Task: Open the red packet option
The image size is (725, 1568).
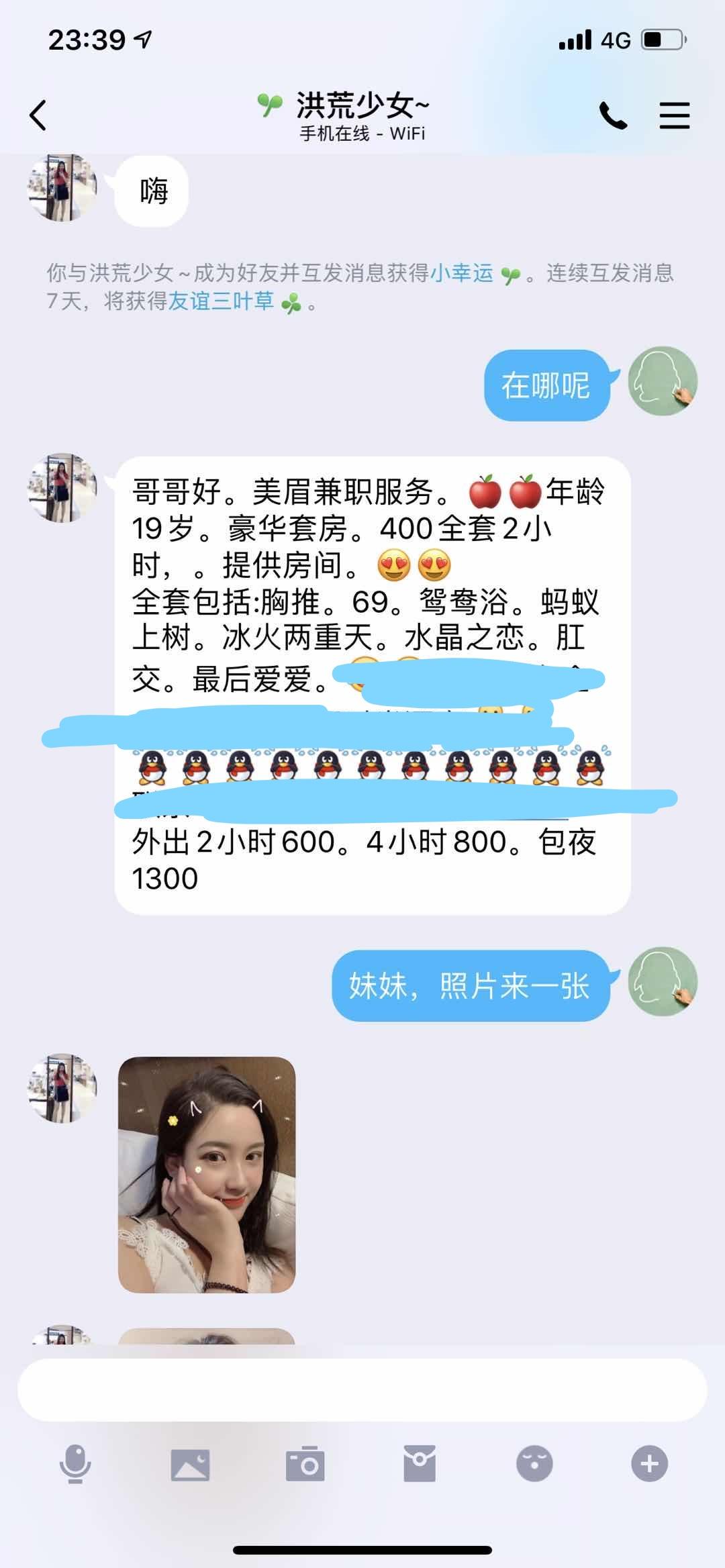Action: [x=420, y=1464]
